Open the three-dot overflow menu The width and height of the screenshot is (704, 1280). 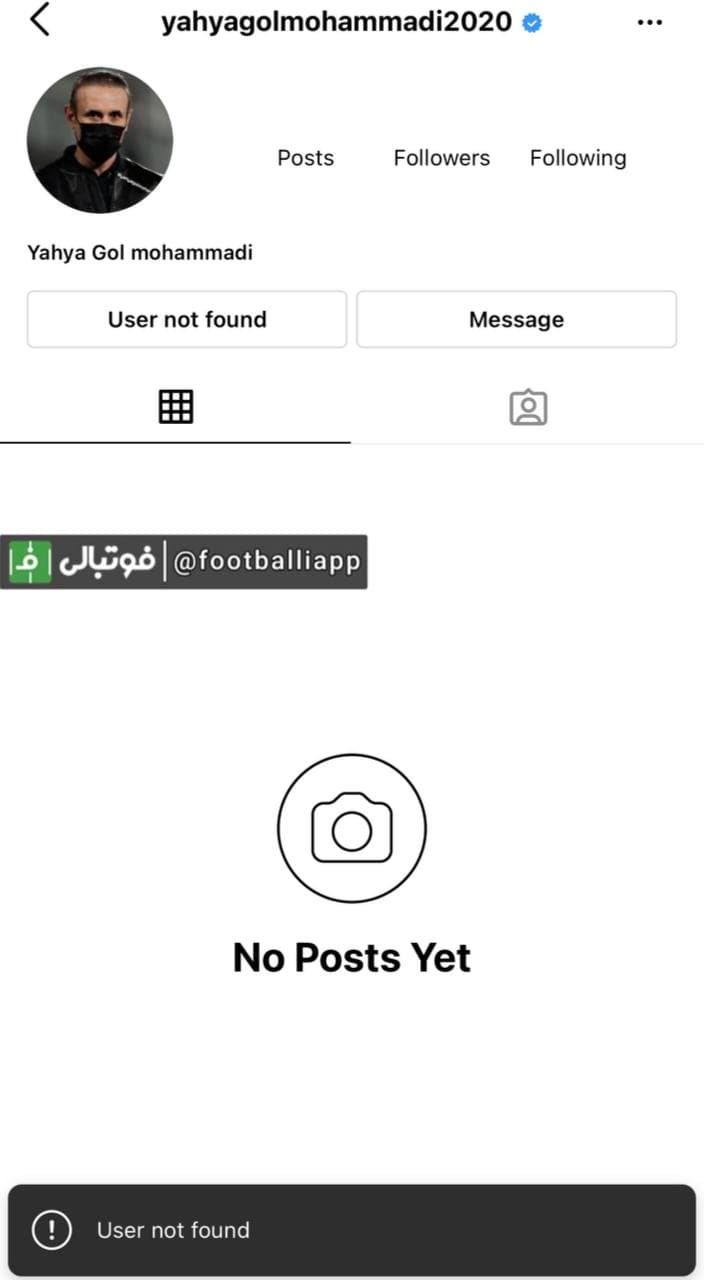650,22
